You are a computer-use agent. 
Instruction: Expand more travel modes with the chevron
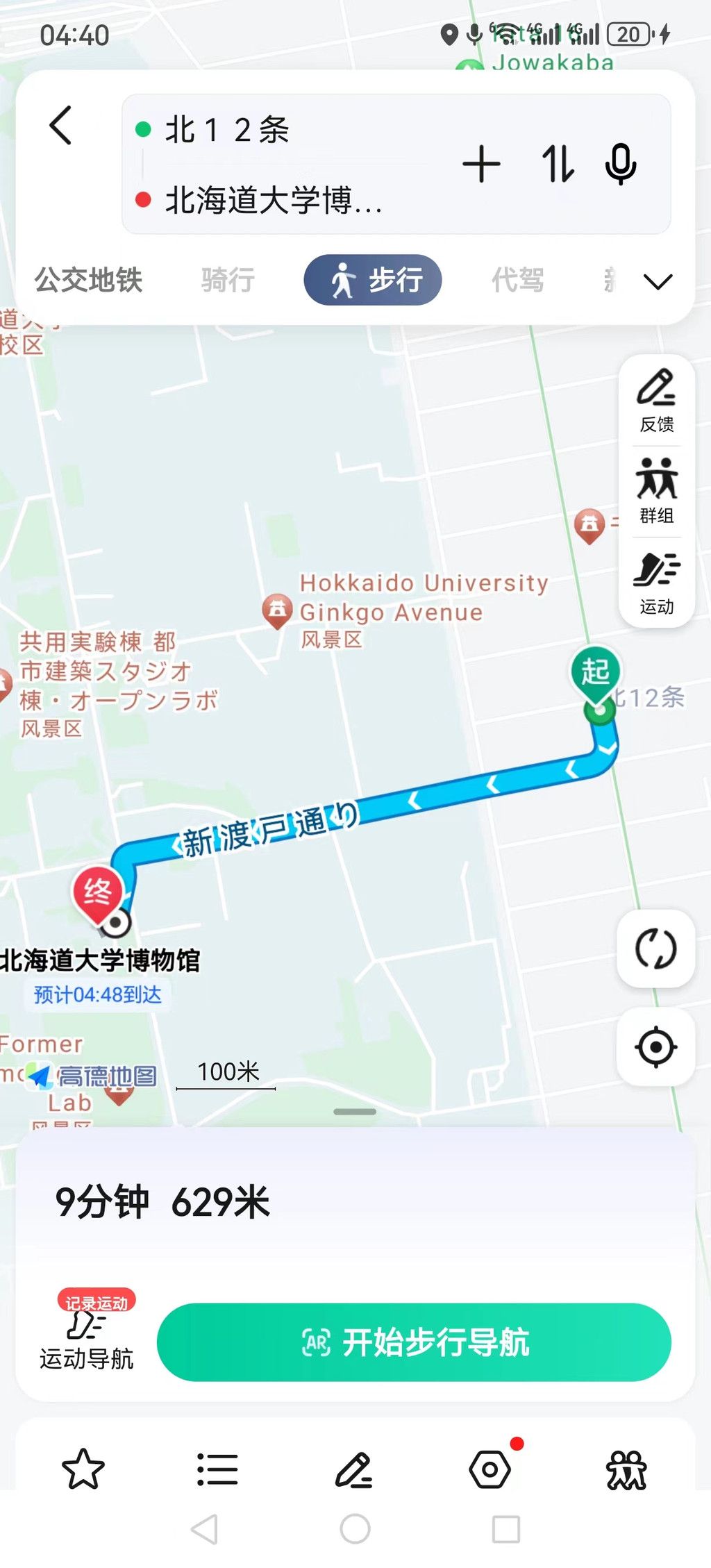point(658,281)
